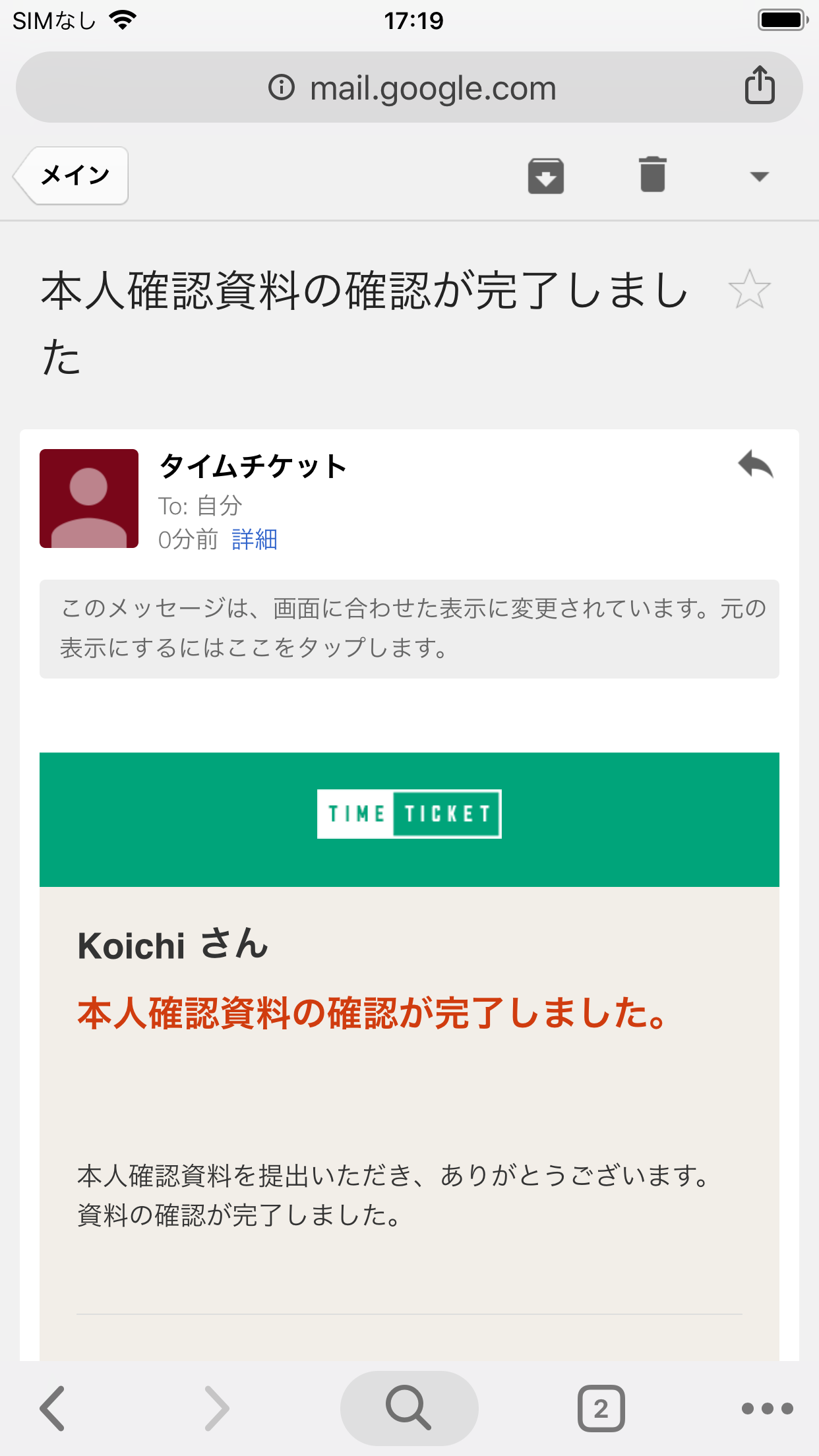Open the タイムチケット sender avatar

pyautogui.click(x=89, y=499)
